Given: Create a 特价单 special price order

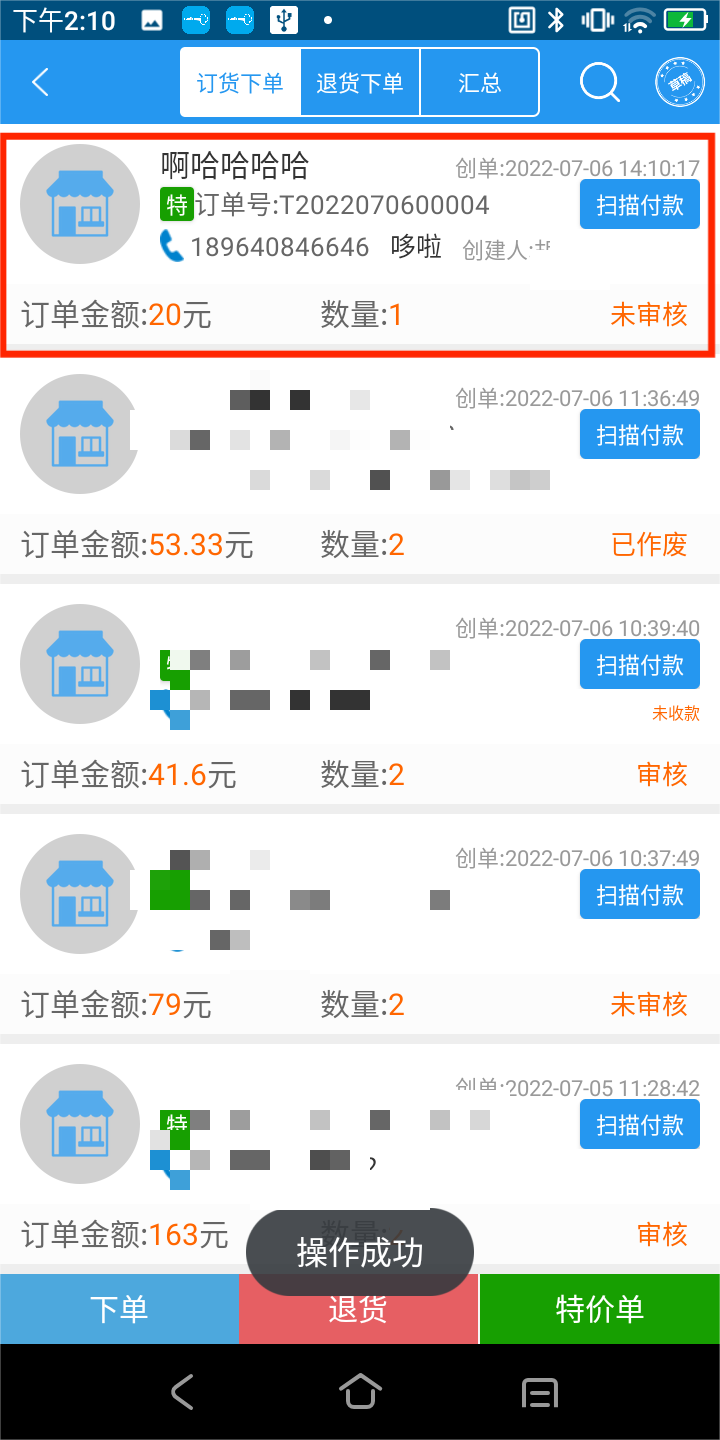Looking at the screenshot, I should [600, 1309].
